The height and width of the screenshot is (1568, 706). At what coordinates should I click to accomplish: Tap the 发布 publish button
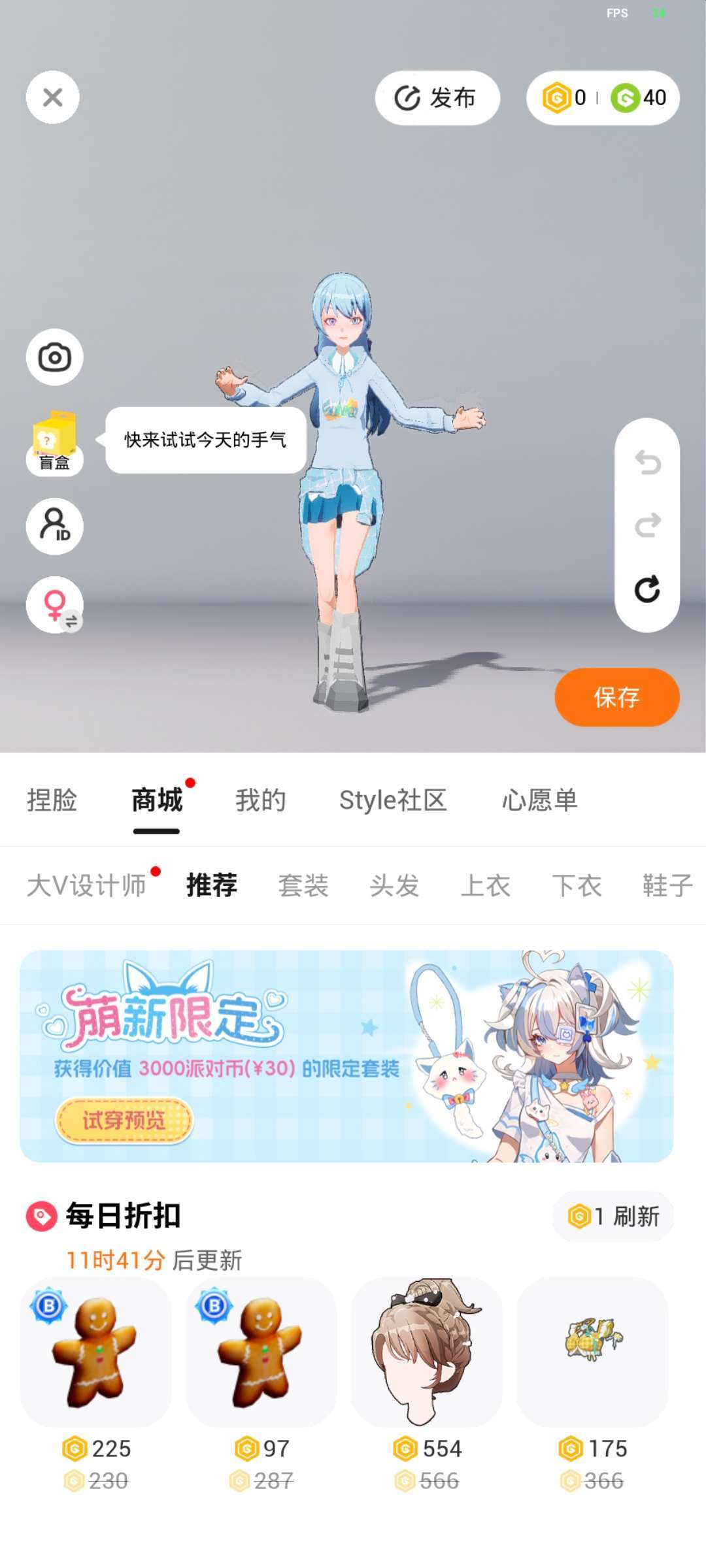(x=437, y=98)
